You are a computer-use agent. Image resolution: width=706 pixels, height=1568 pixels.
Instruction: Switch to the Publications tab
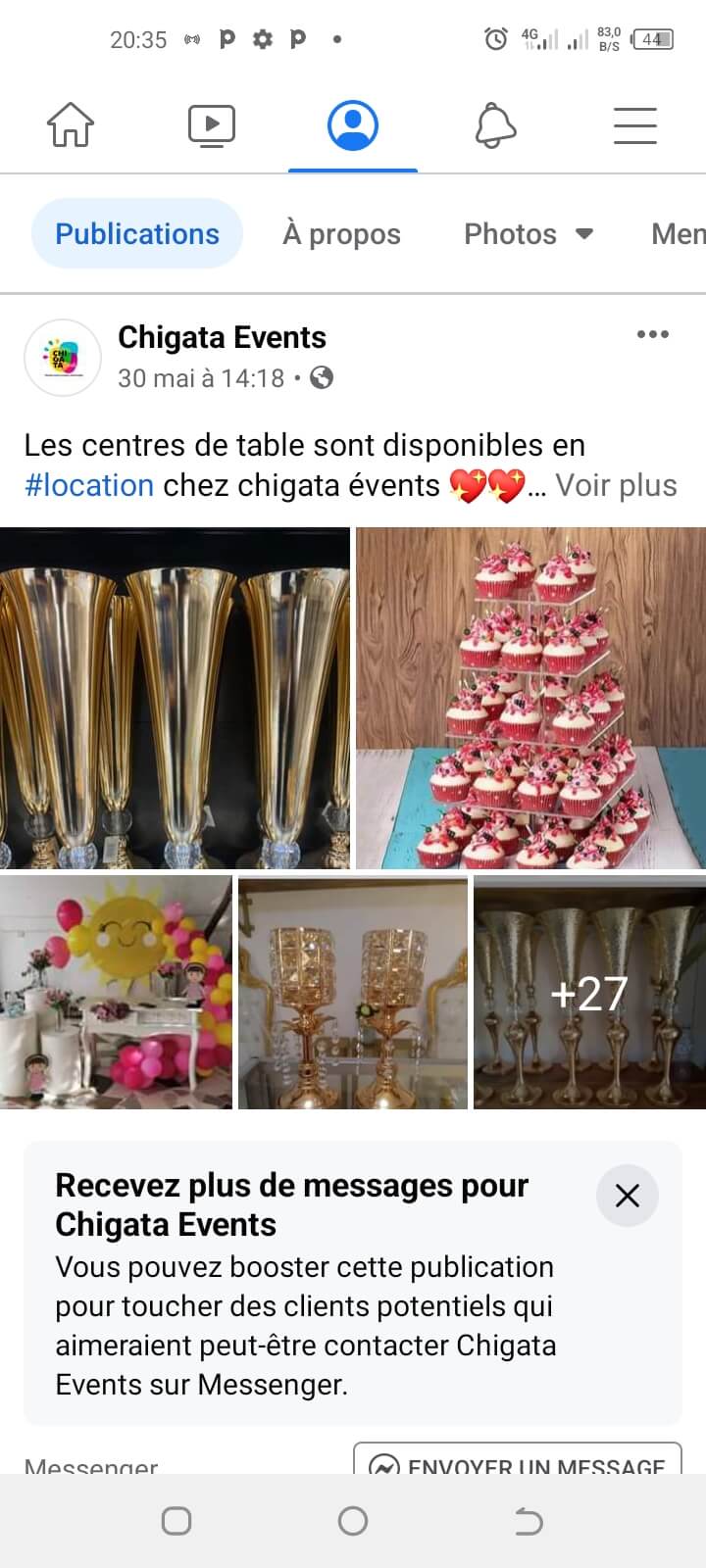point(137,234)
